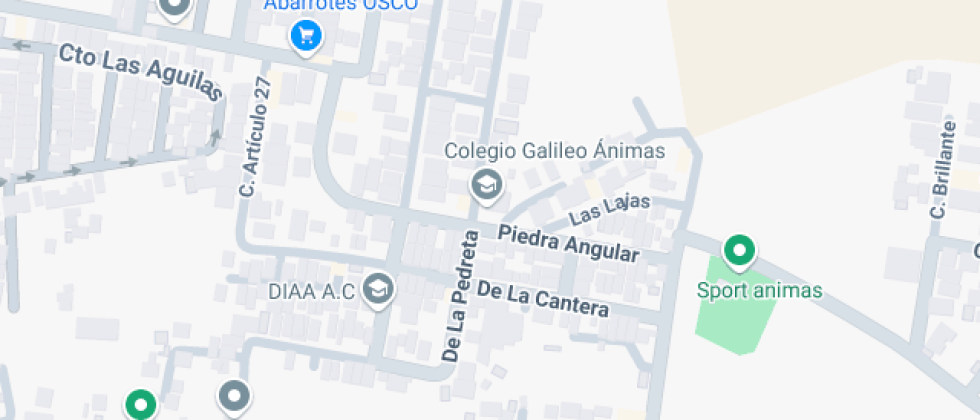This screenshot has width=980, height=420.
Task: Tap the DIAA A.C school marker
Action: pyautogui.click(x=380, y=291)
